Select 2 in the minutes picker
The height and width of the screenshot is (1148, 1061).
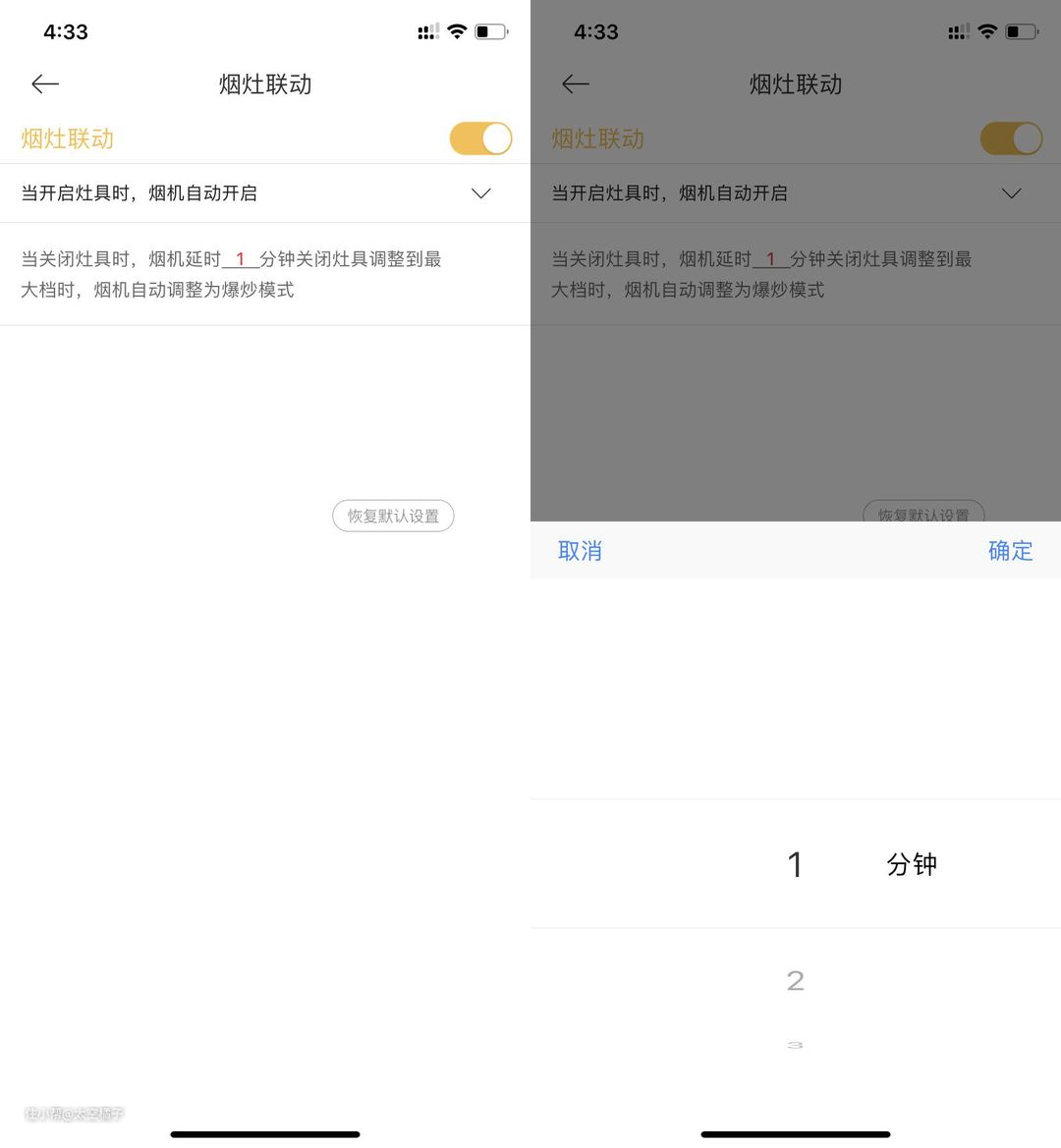point(796,980)
